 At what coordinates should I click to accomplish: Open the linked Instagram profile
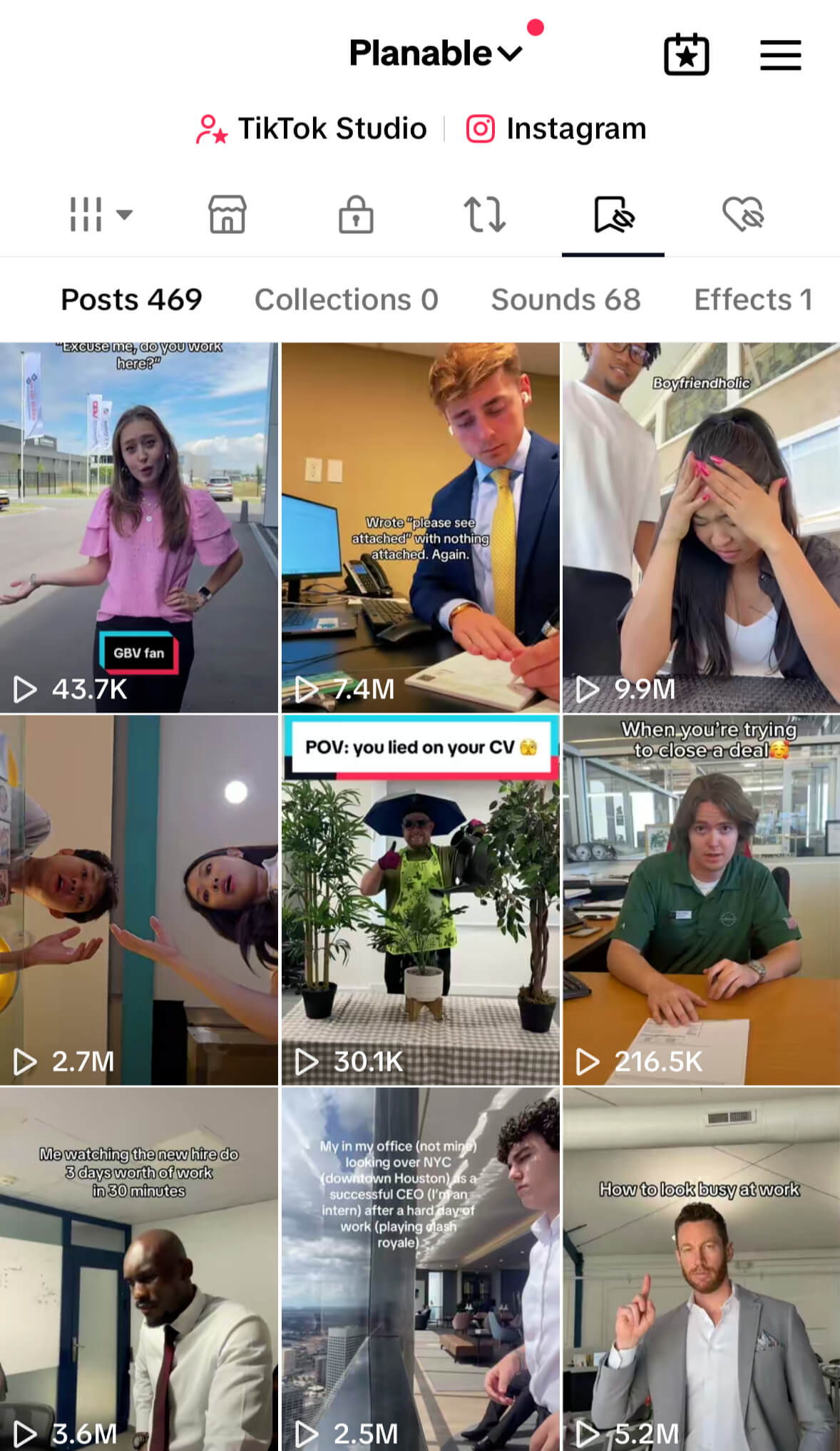556,129
